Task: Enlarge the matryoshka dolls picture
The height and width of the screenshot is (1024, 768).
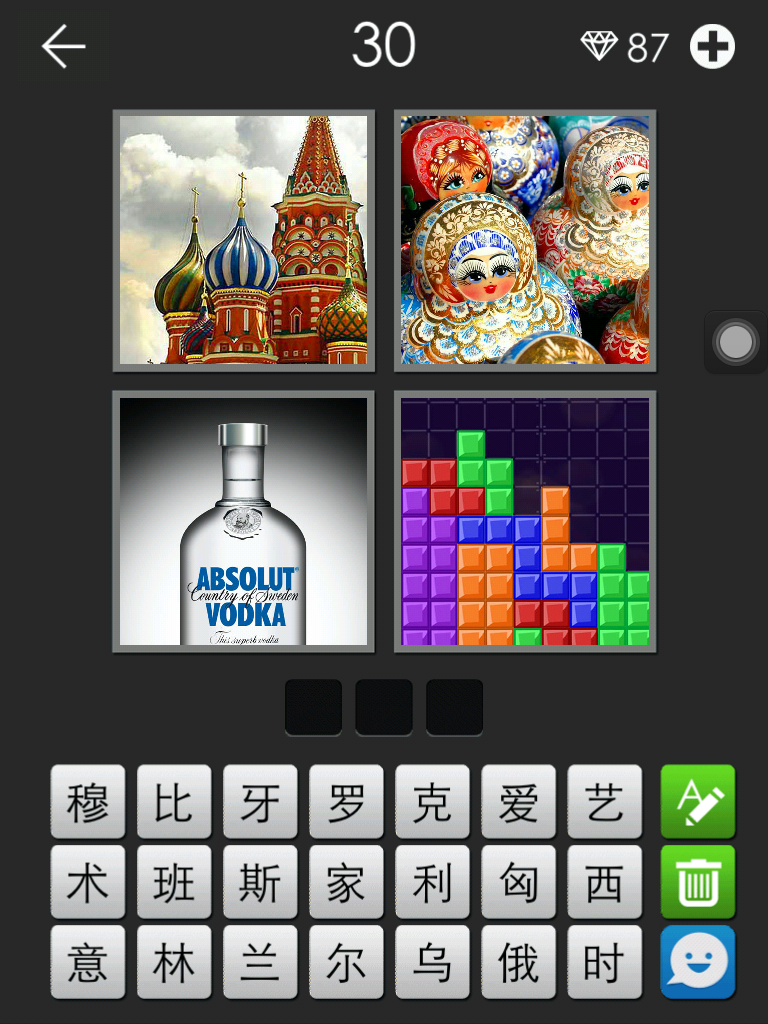Action: click(x=525, y=239)
